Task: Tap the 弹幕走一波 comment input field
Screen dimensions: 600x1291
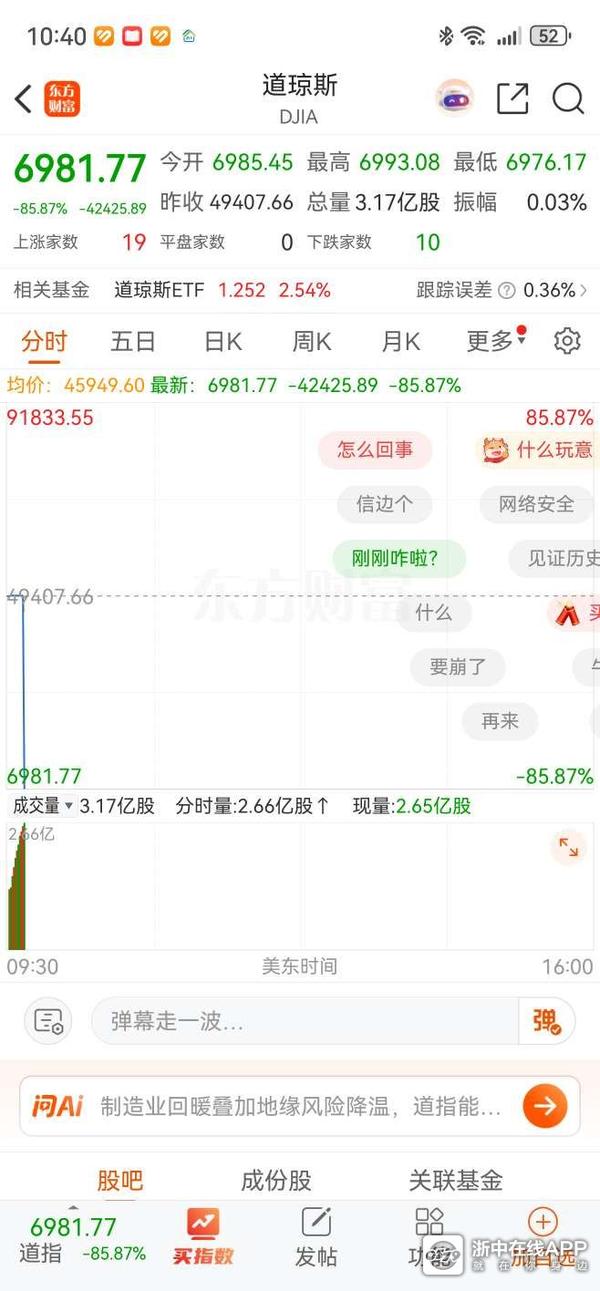Action: pos(305,1021)
